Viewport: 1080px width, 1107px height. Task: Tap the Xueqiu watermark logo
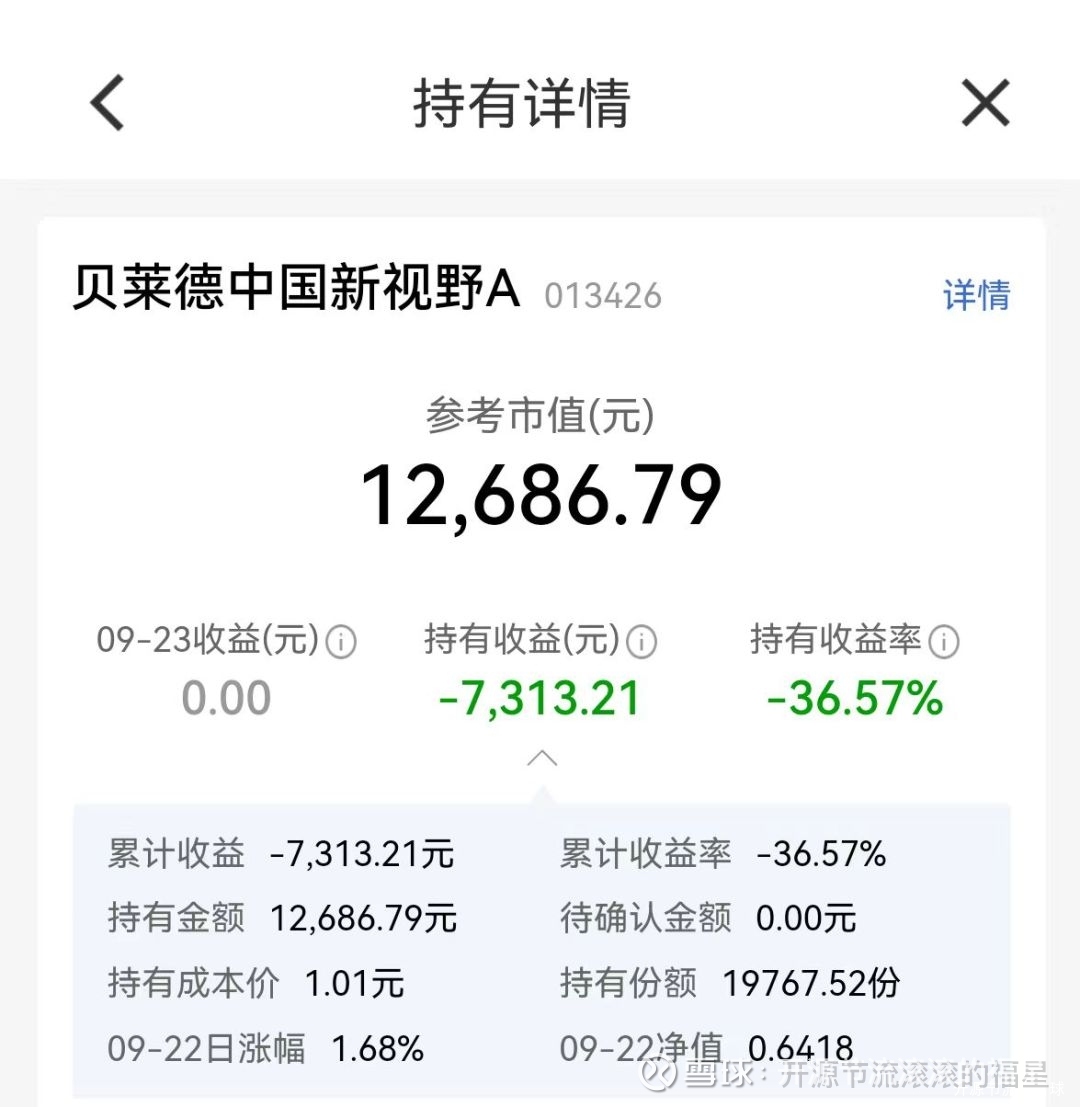click(x=660, y=1075)
